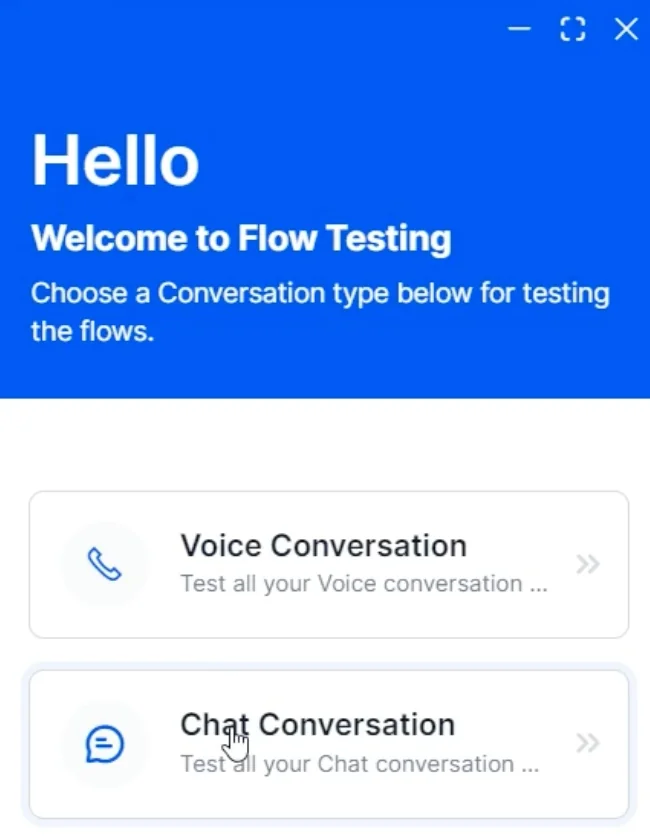
Task: Select the Chat Conversation card
Action: (329, 744)
